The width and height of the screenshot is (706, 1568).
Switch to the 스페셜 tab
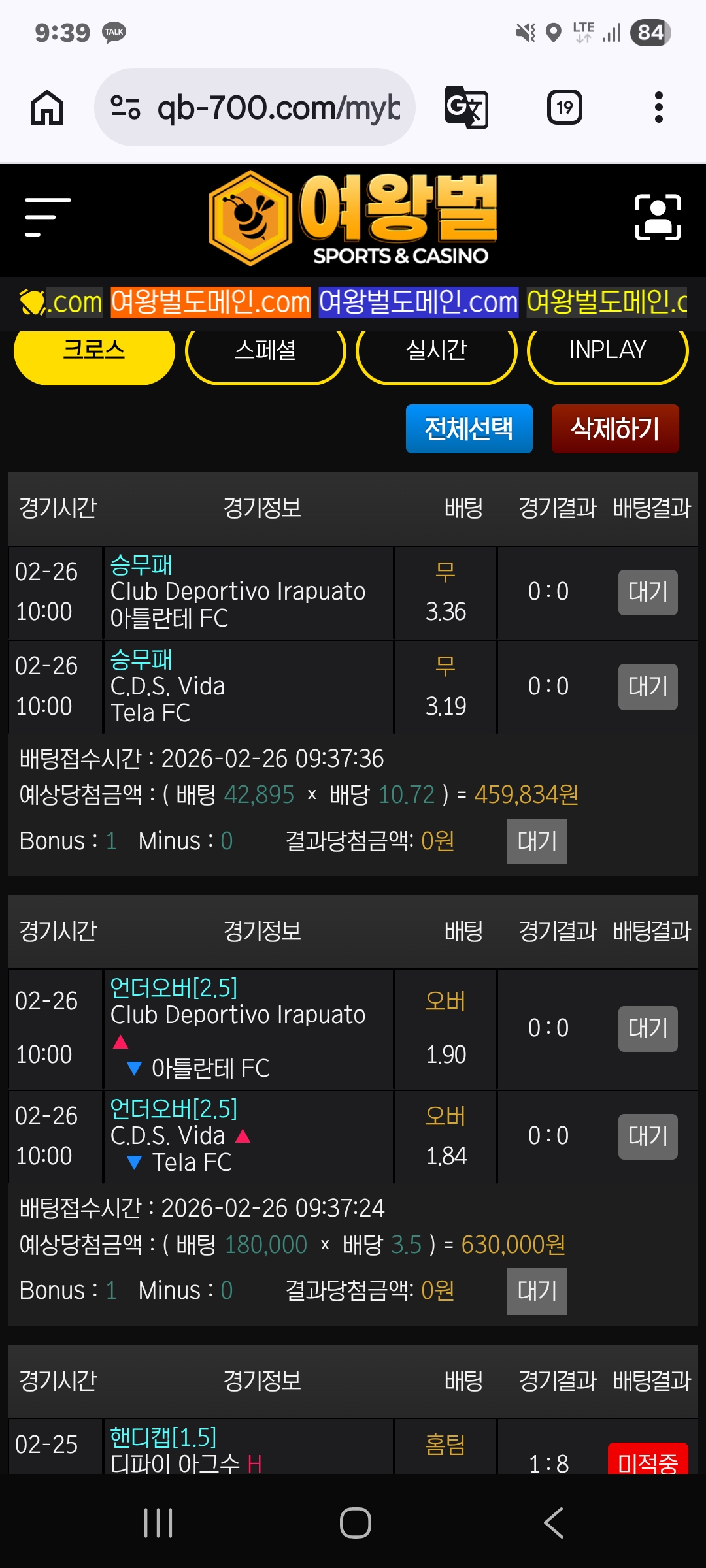(x=265, y=351)
